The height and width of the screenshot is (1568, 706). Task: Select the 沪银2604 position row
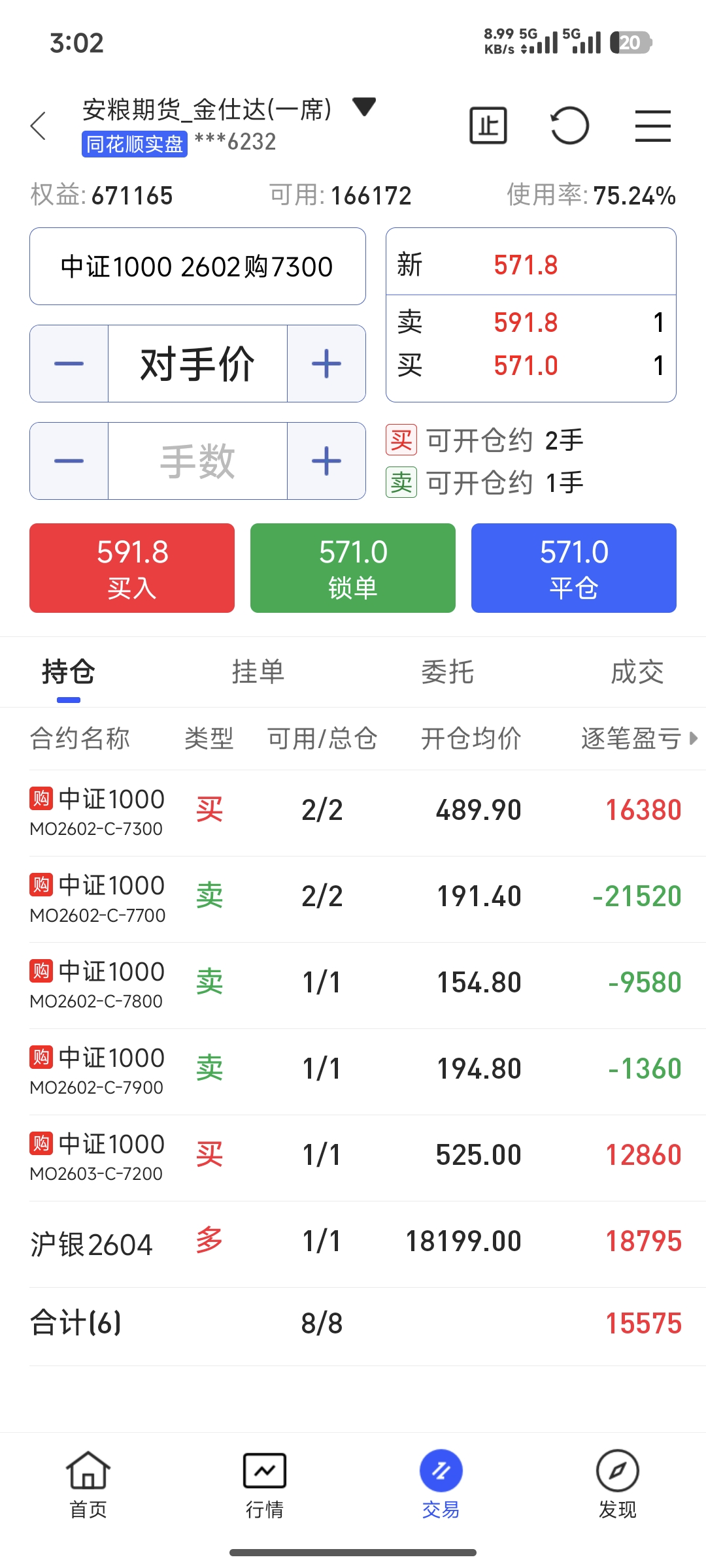(x=353, y=1243)
